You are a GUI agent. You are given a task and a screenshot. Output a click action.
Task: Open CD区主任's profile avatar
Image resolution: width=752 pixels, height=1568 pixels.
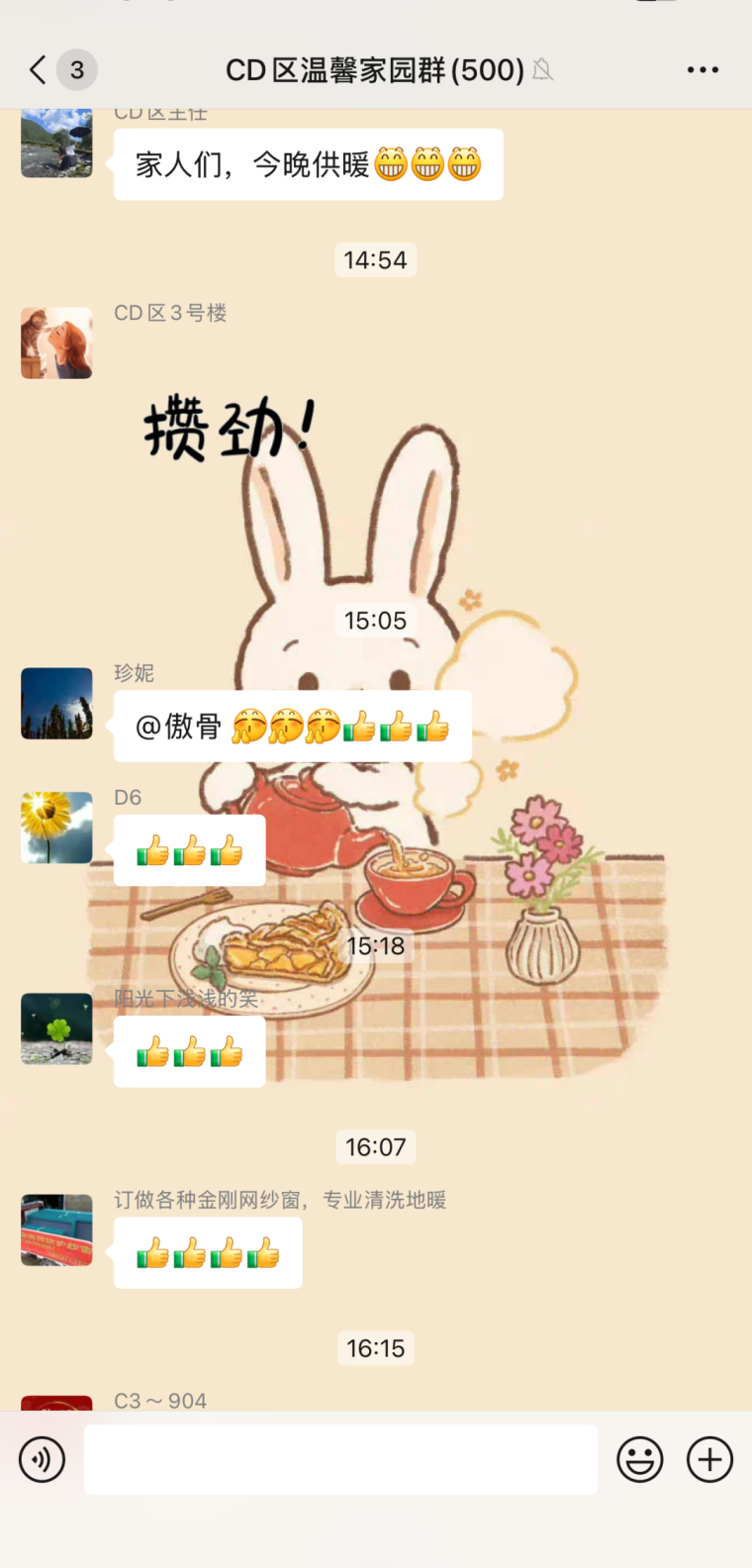click(x=56, y=144)
